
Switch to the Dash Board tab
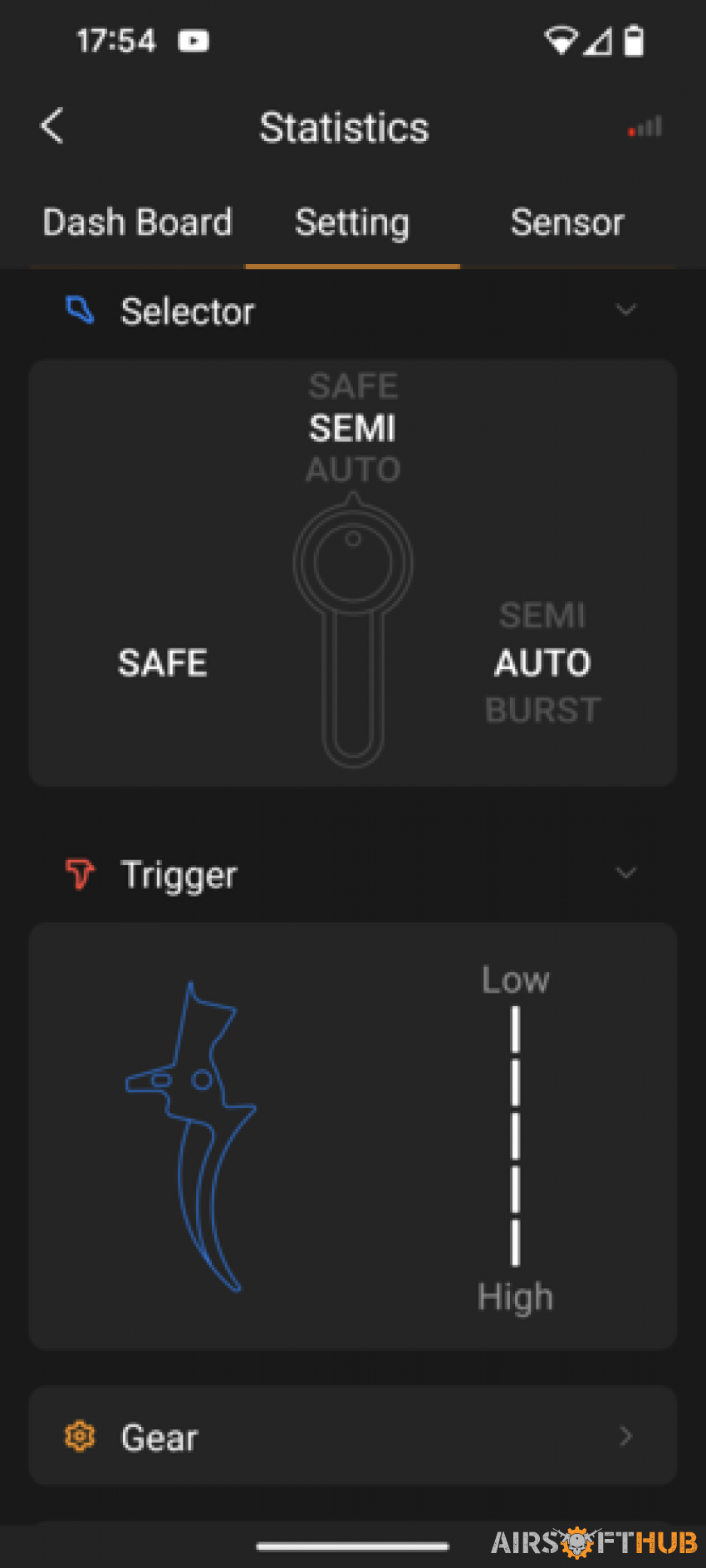click(137, 222)
